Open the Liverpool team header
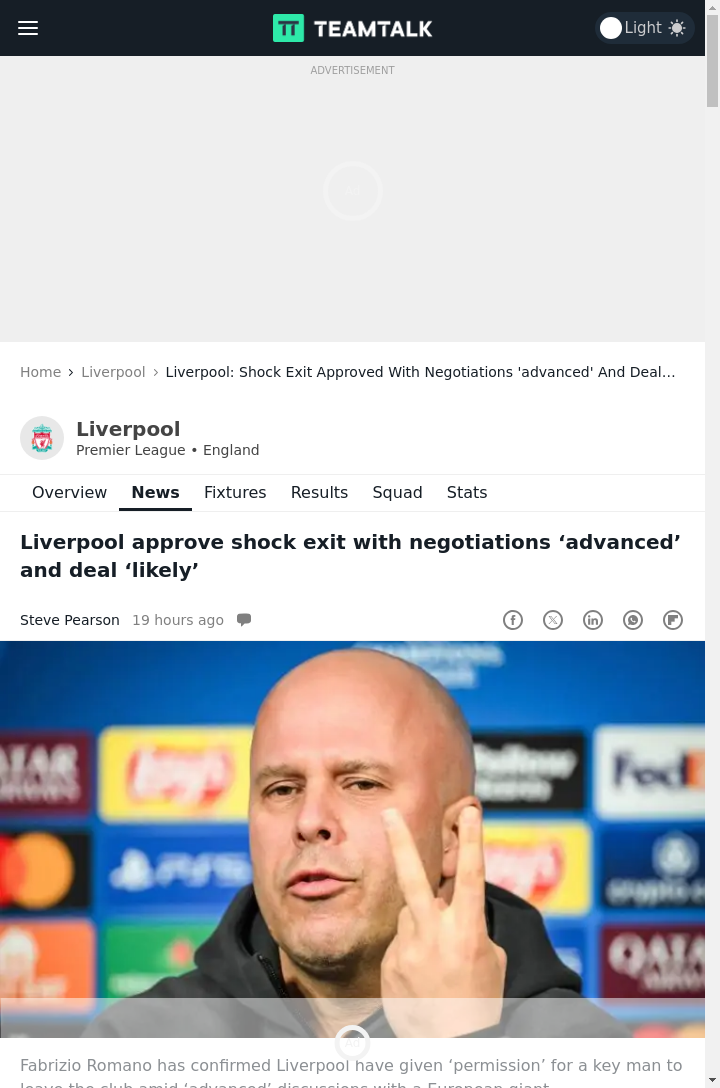 click(128, 429)
